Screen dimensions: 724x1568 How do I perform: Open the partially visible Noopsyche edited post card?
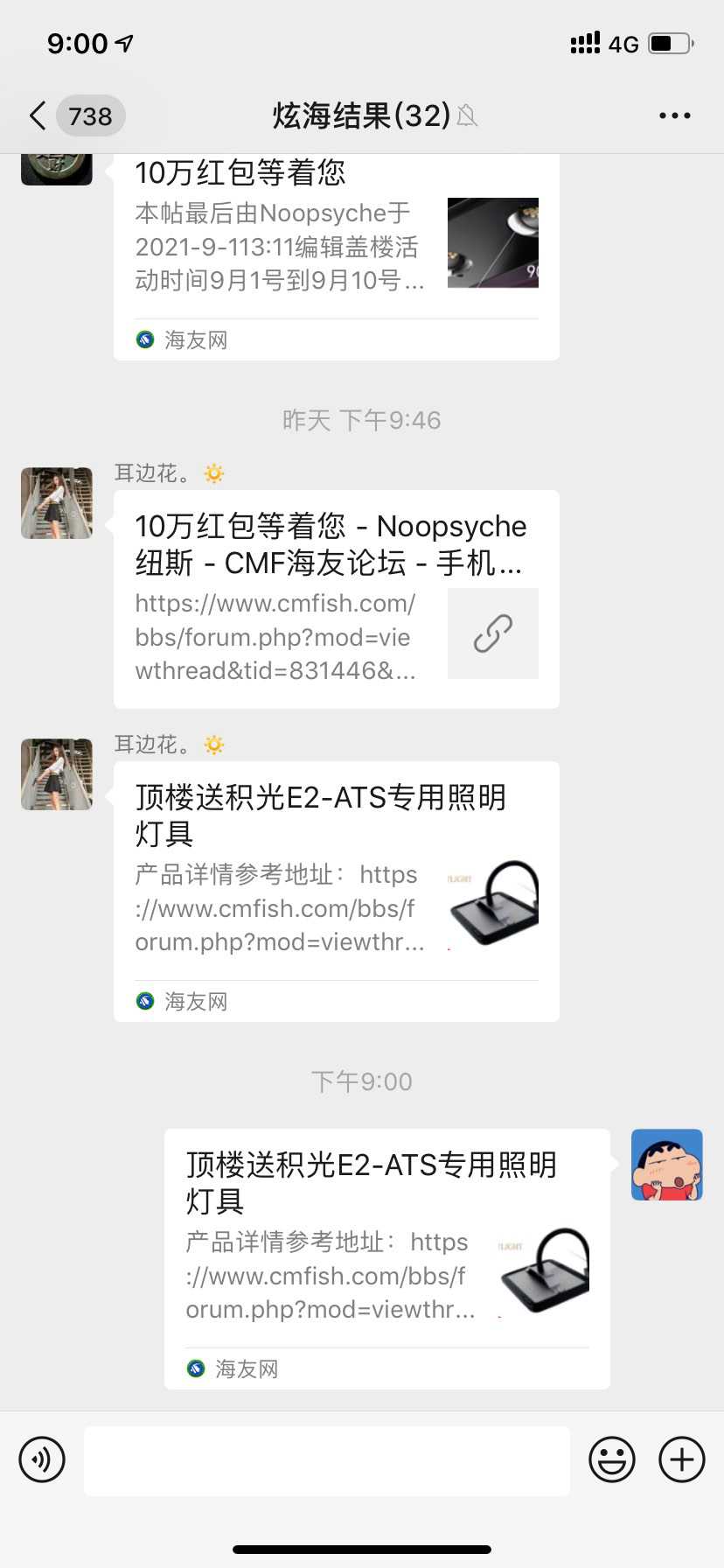336,254
